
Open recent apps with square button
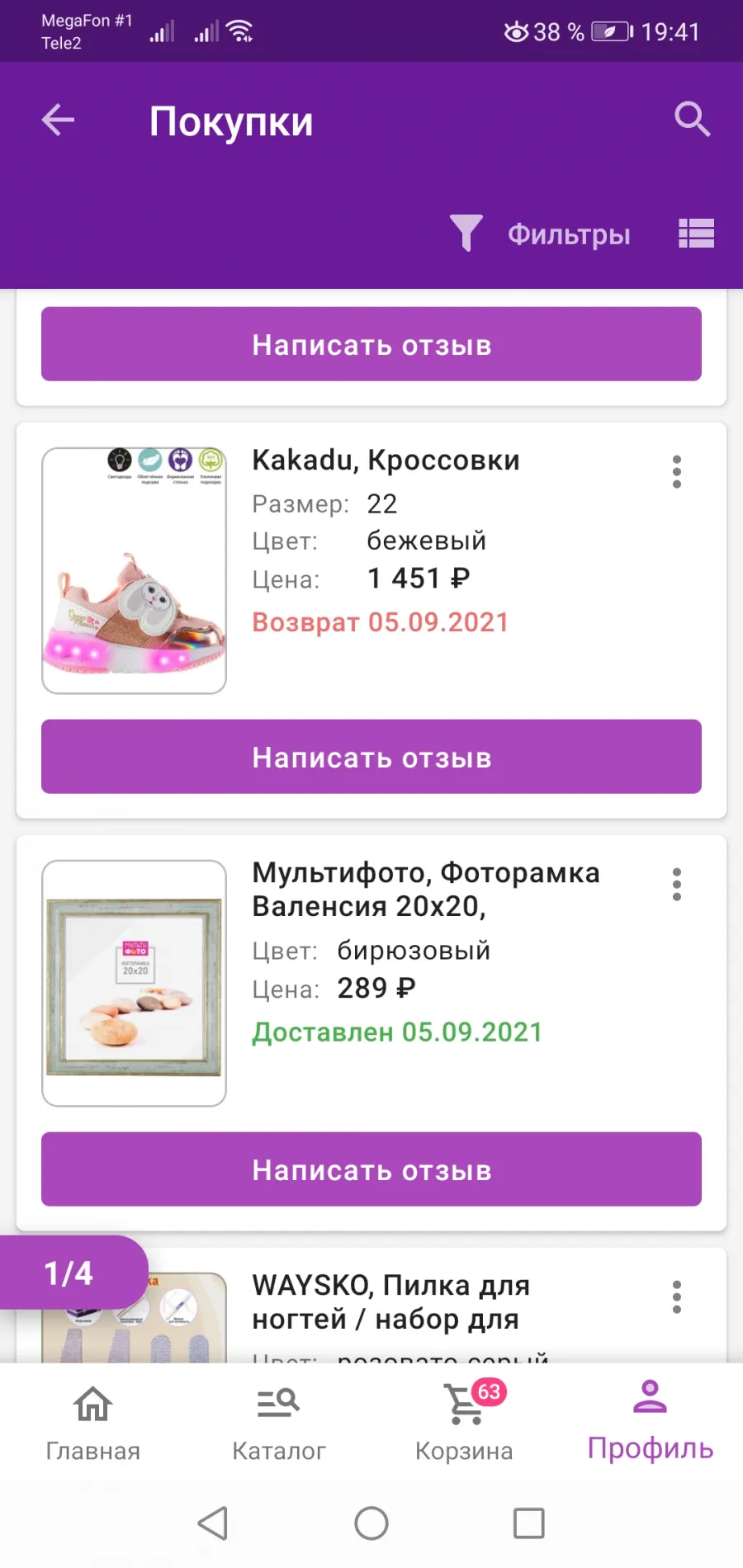528,1523
